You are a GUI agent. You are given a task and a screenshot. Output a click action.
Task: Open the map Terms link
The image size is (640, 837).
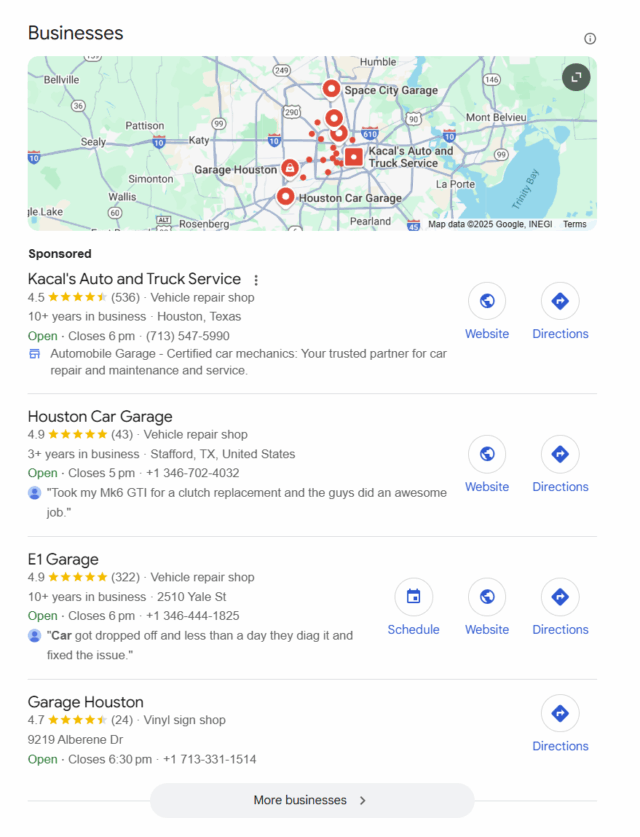tap(574, 224)
